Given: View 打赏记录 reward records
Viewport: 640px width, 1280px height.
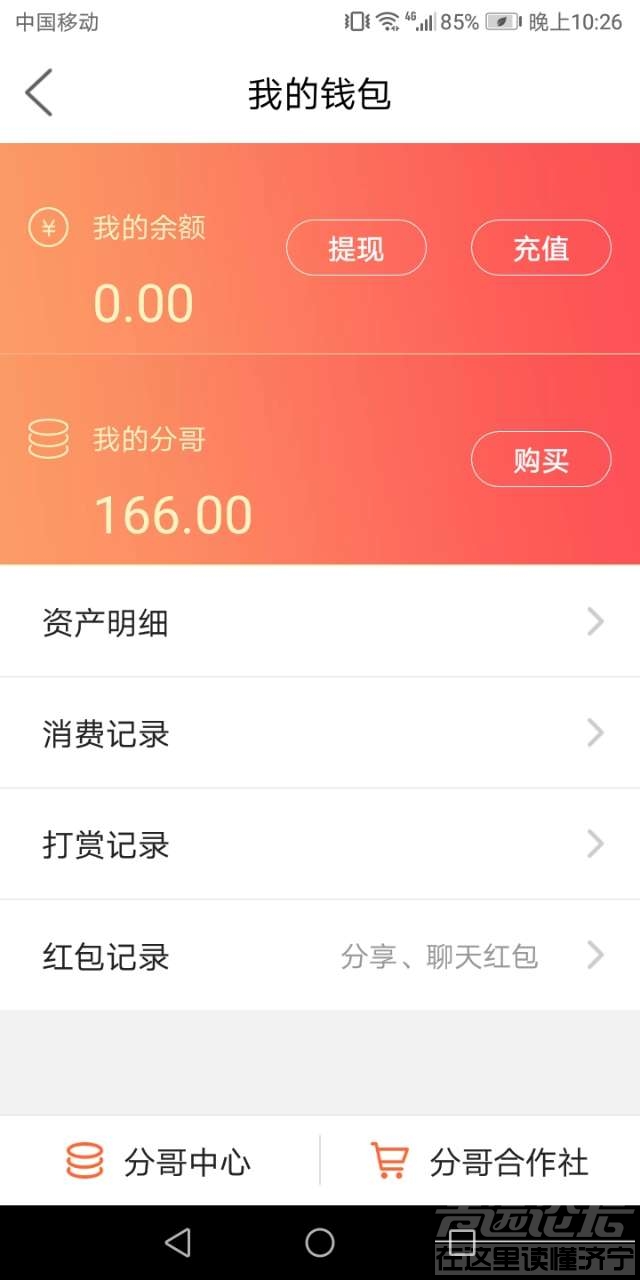Looking at the screenshot, I should pos(320,845).
